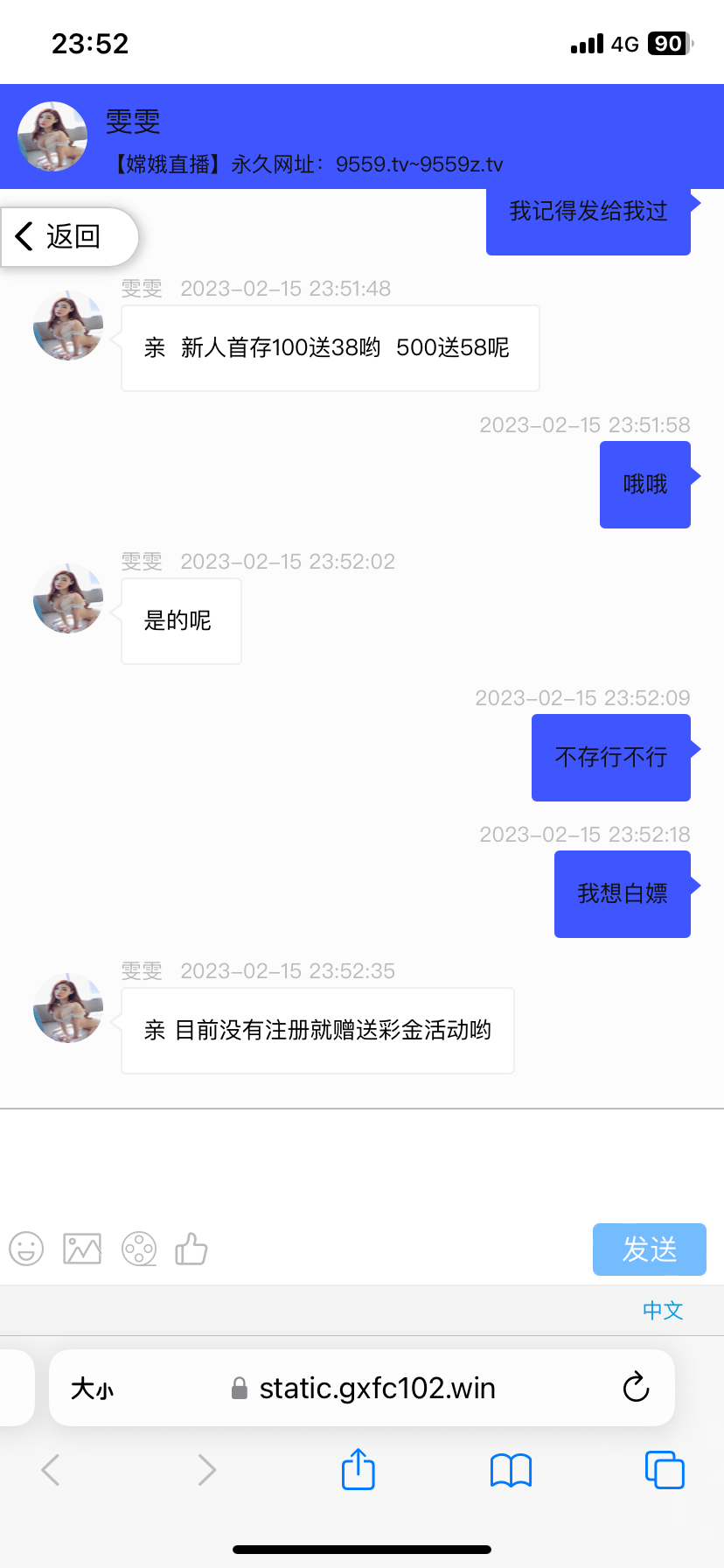Open Safari bookmarks
The width and height of the screenshot is (724, 1568).
pos(511,1470)
